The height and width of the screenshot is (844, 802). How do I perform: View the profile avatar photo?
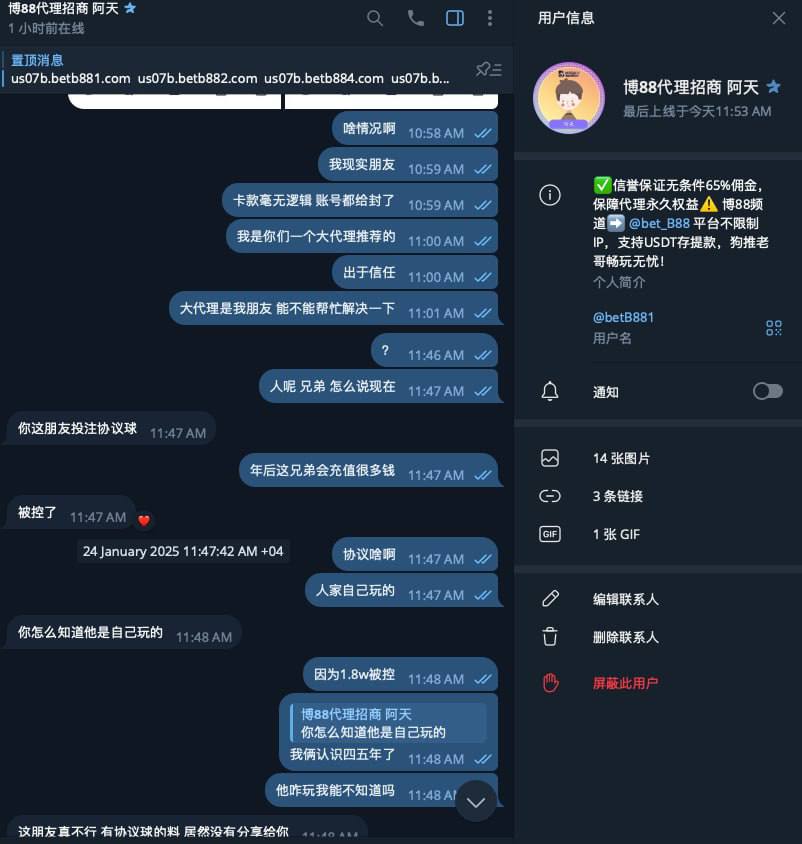tap(568, 98)
